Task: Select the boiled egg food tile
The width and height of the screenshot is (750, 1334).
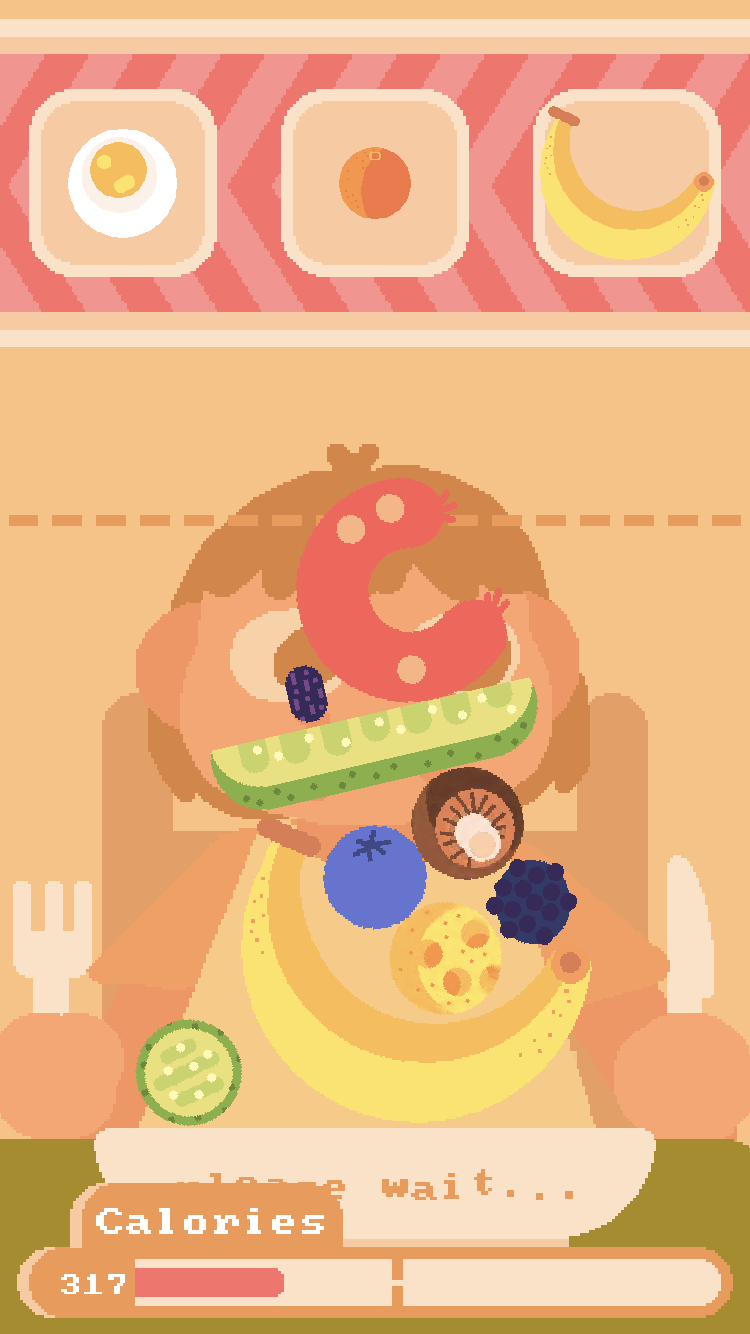Action: (123, 183)
